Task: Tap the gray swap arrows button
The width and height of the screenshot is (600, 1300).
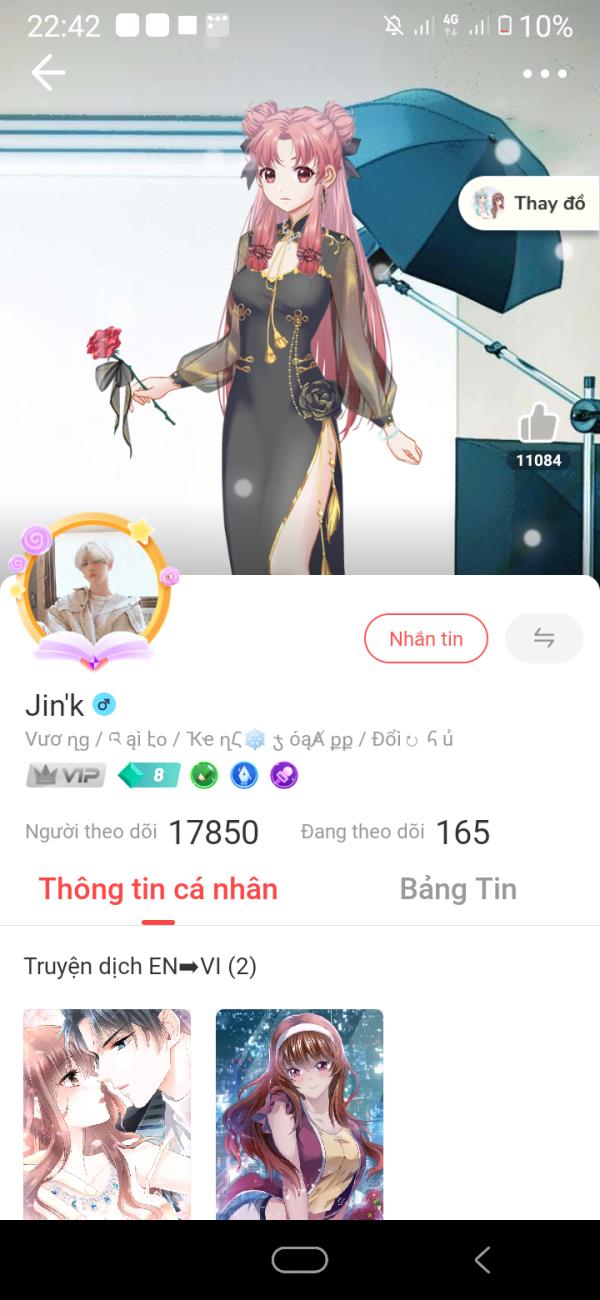Action: click(544, 638)
